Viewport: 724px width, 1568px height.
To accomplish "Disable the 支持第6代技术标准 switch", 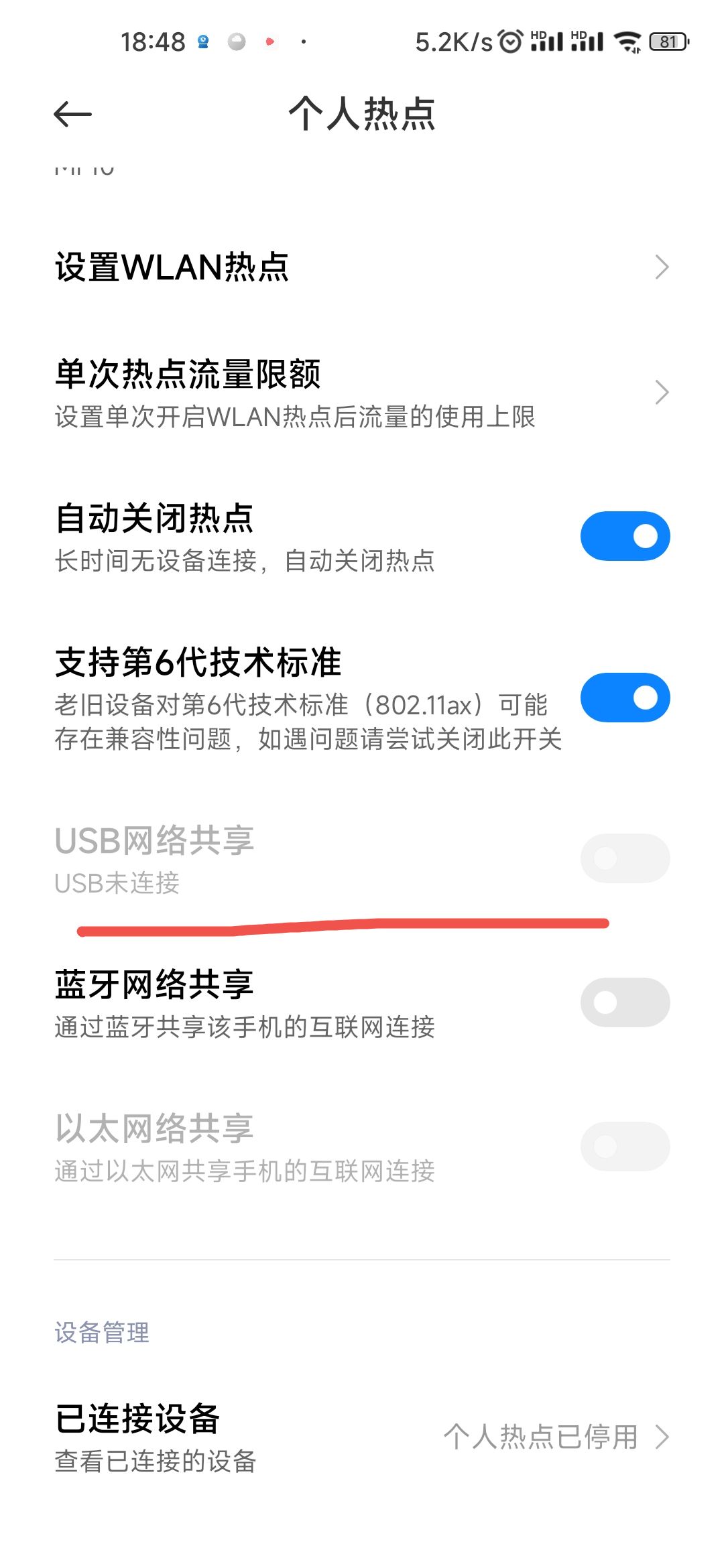I will tap(625, 698).
